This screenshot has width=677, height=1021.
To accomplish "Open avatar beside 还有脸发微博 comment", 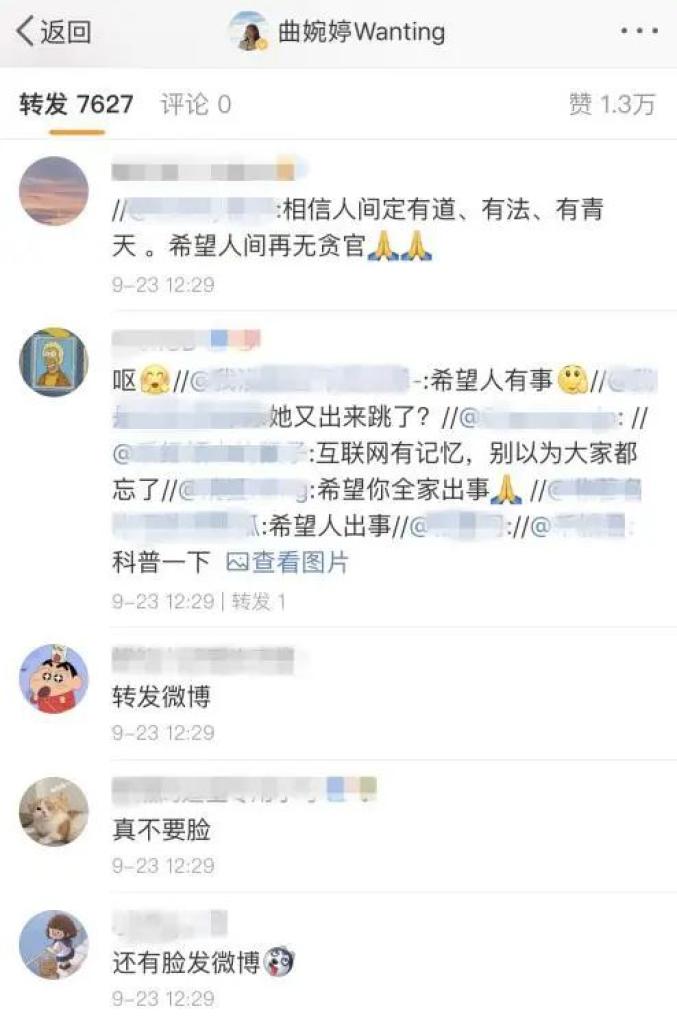I will 54,944.
